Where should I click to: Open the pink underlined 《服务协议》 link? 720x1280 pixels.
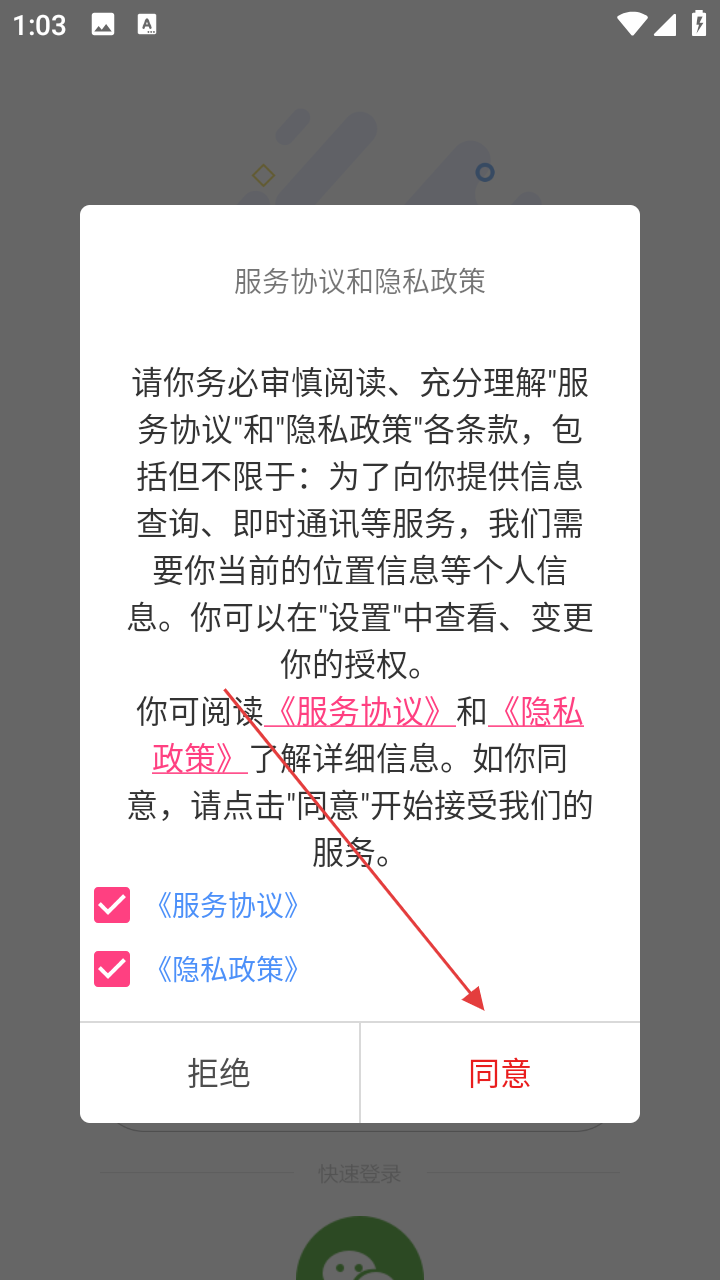tap(360, 712)
